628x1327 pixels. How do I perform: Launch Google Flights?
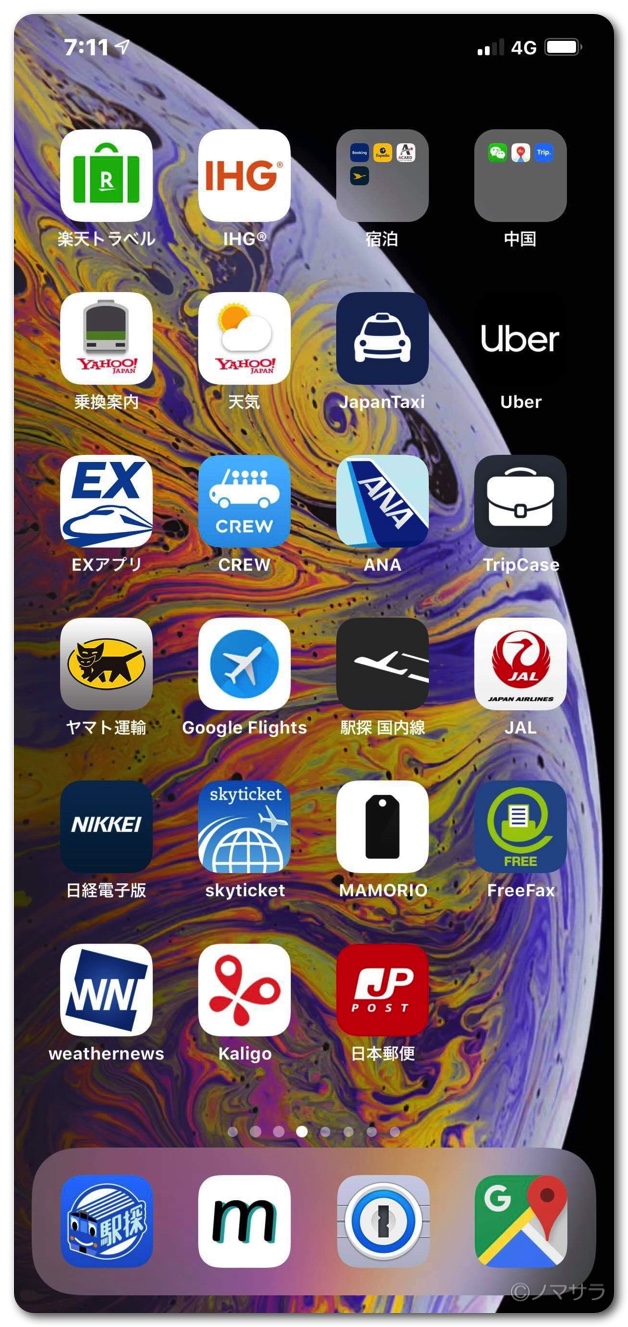pyautogui.click(x=244, y=664)
